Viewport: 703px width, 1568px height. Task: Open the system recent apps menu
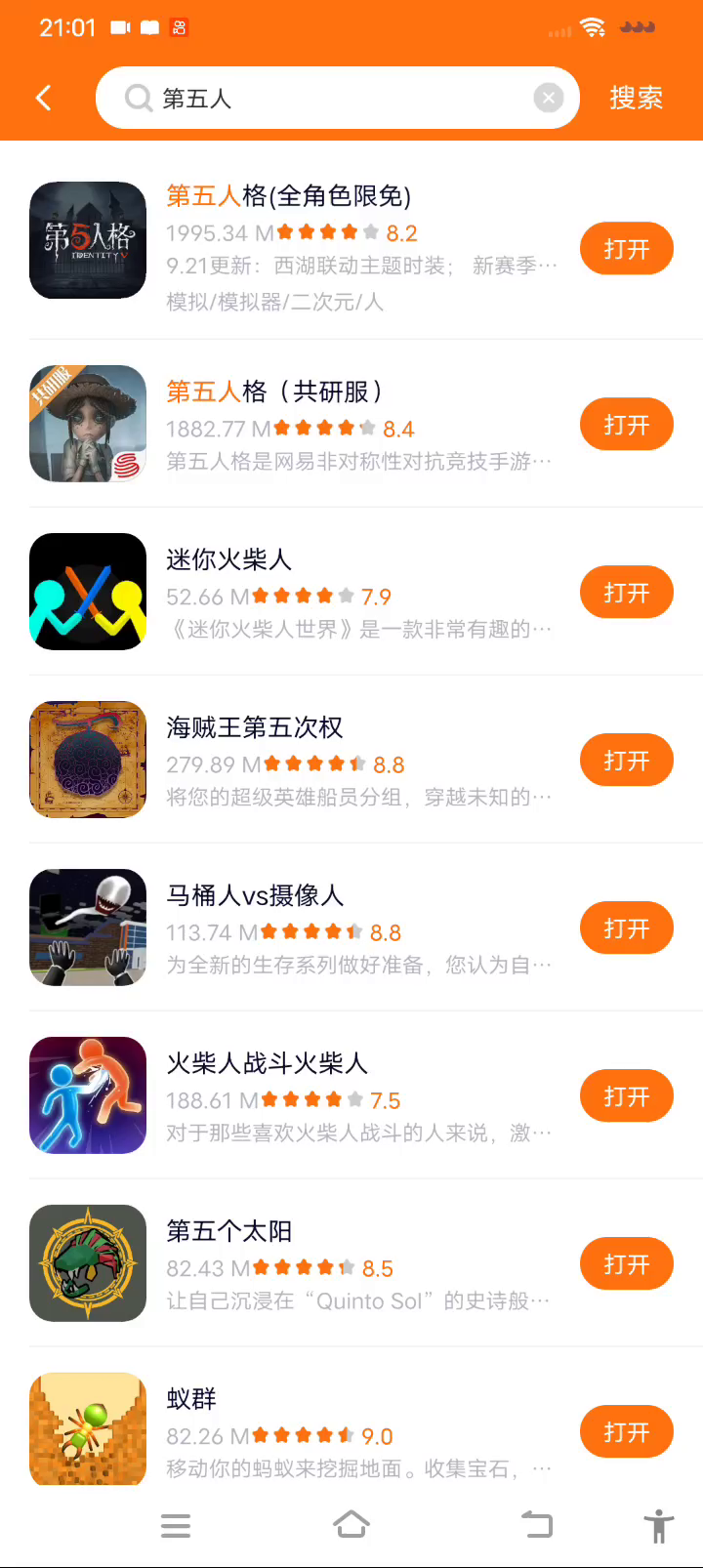(176, 1525)
